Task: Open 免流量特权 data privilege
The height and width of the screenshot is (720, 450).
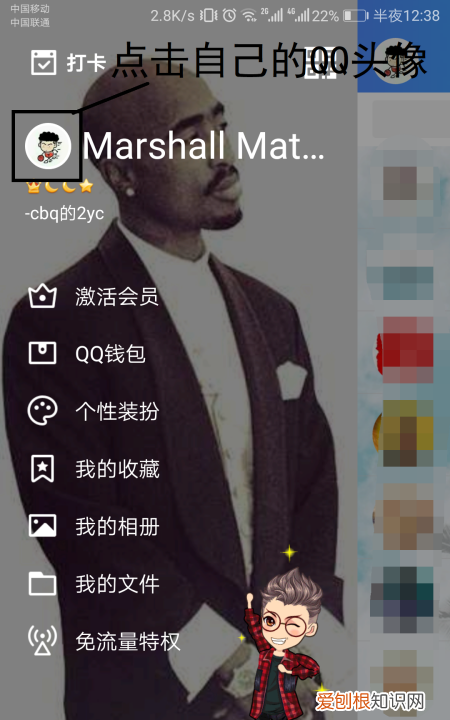Action: [x=104, y=641]
